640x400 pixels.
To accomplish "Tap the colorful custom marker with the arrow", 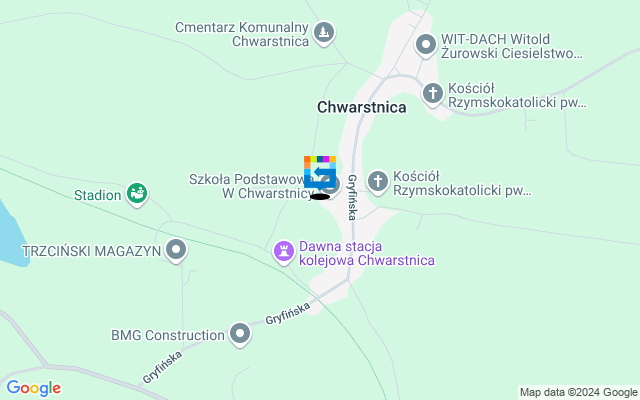I will (320, 173).
